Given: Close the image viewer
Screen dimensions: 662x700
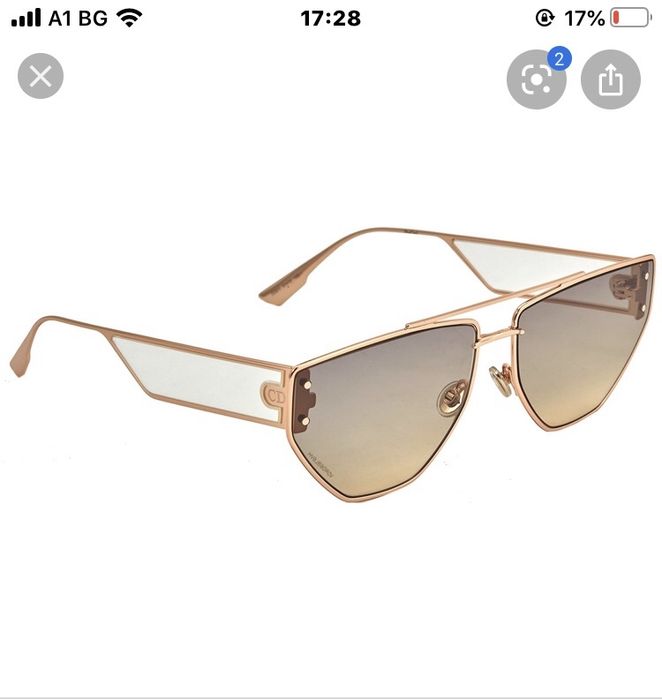Looking at the screenshot, I should (40, 77).
